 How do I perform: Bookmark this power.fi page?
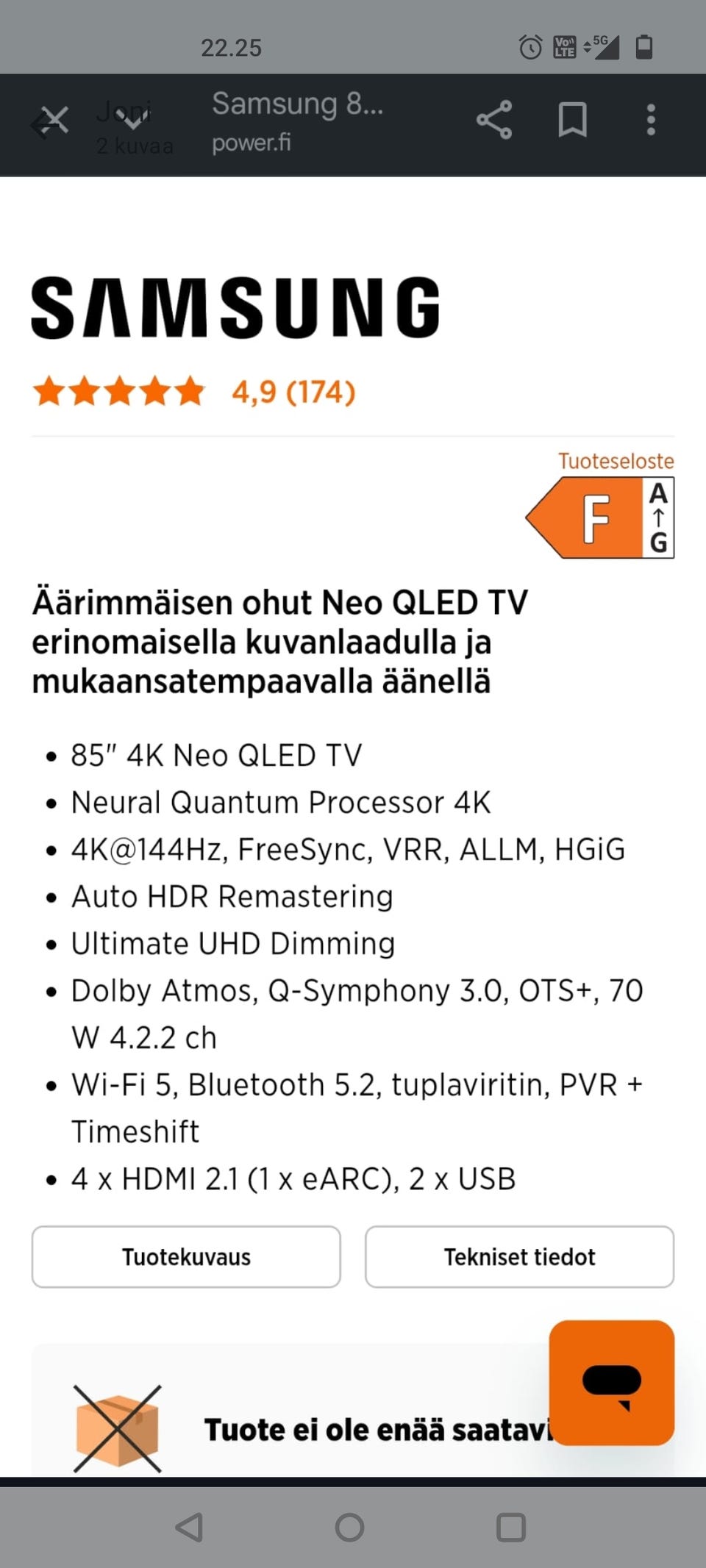[572, 120]
